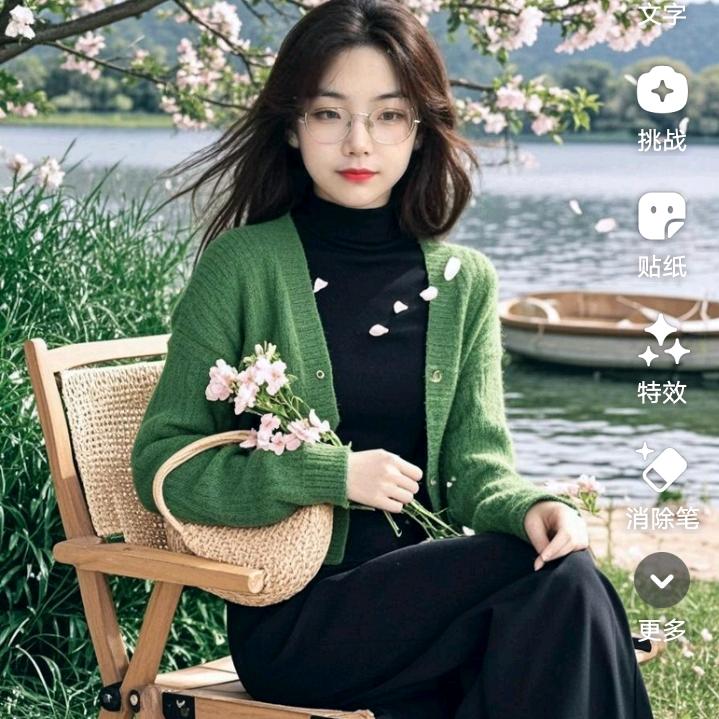Open the 文字 text tool
719x719 pixels.
662,14
